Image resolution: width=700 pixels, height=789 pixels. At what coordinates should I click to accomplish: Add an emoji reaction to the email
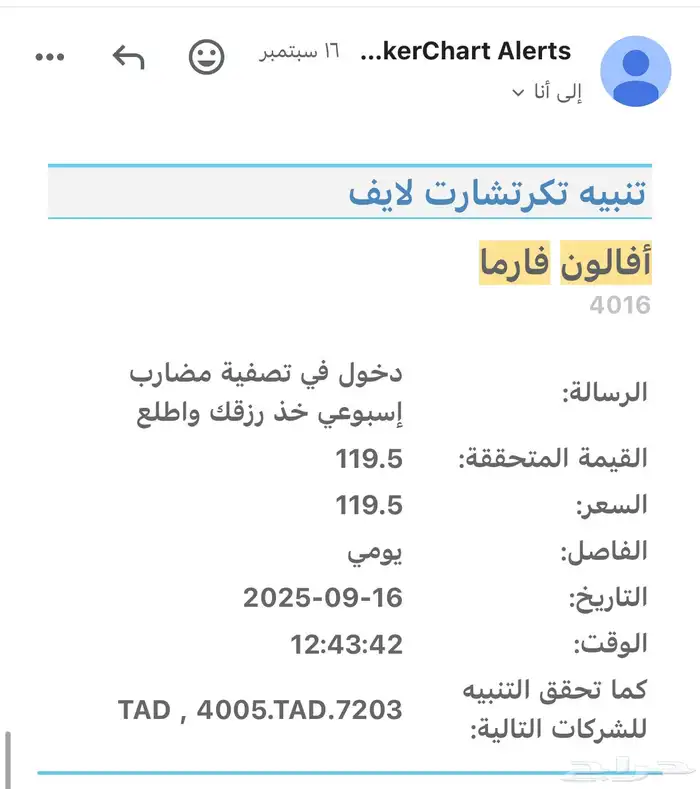207,56
